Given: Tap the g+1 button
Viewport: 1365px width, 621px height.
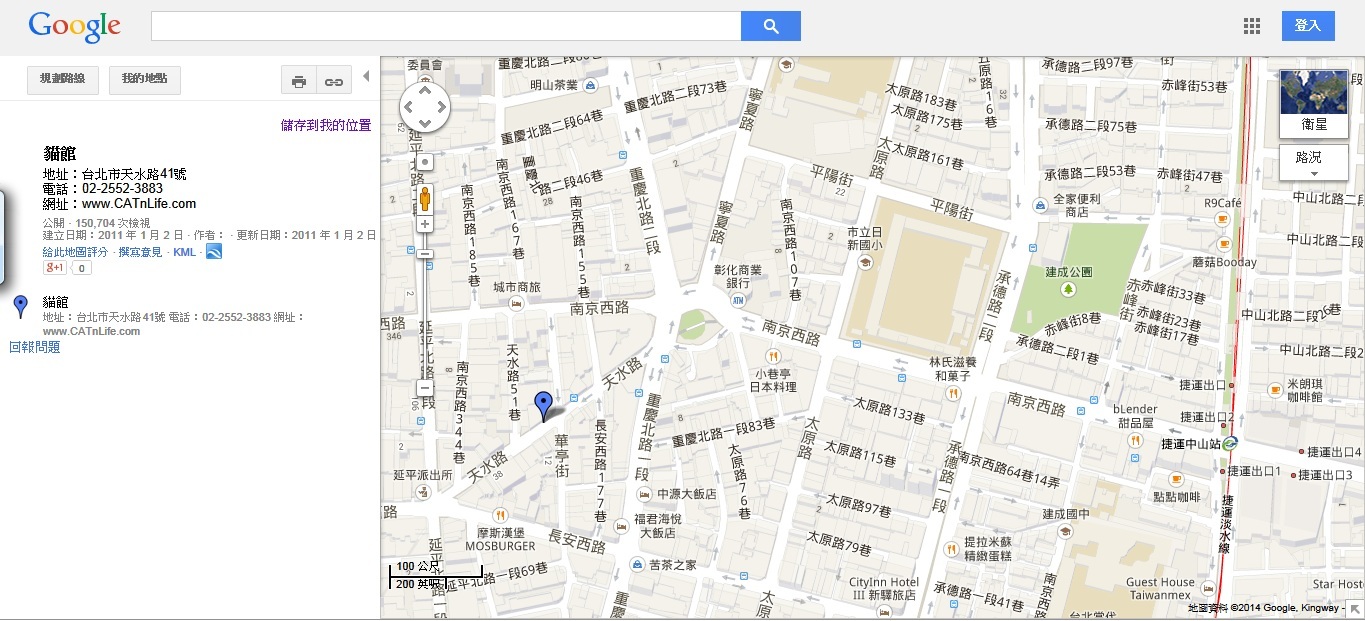Looking at the screenshot, I should point(54,268).
